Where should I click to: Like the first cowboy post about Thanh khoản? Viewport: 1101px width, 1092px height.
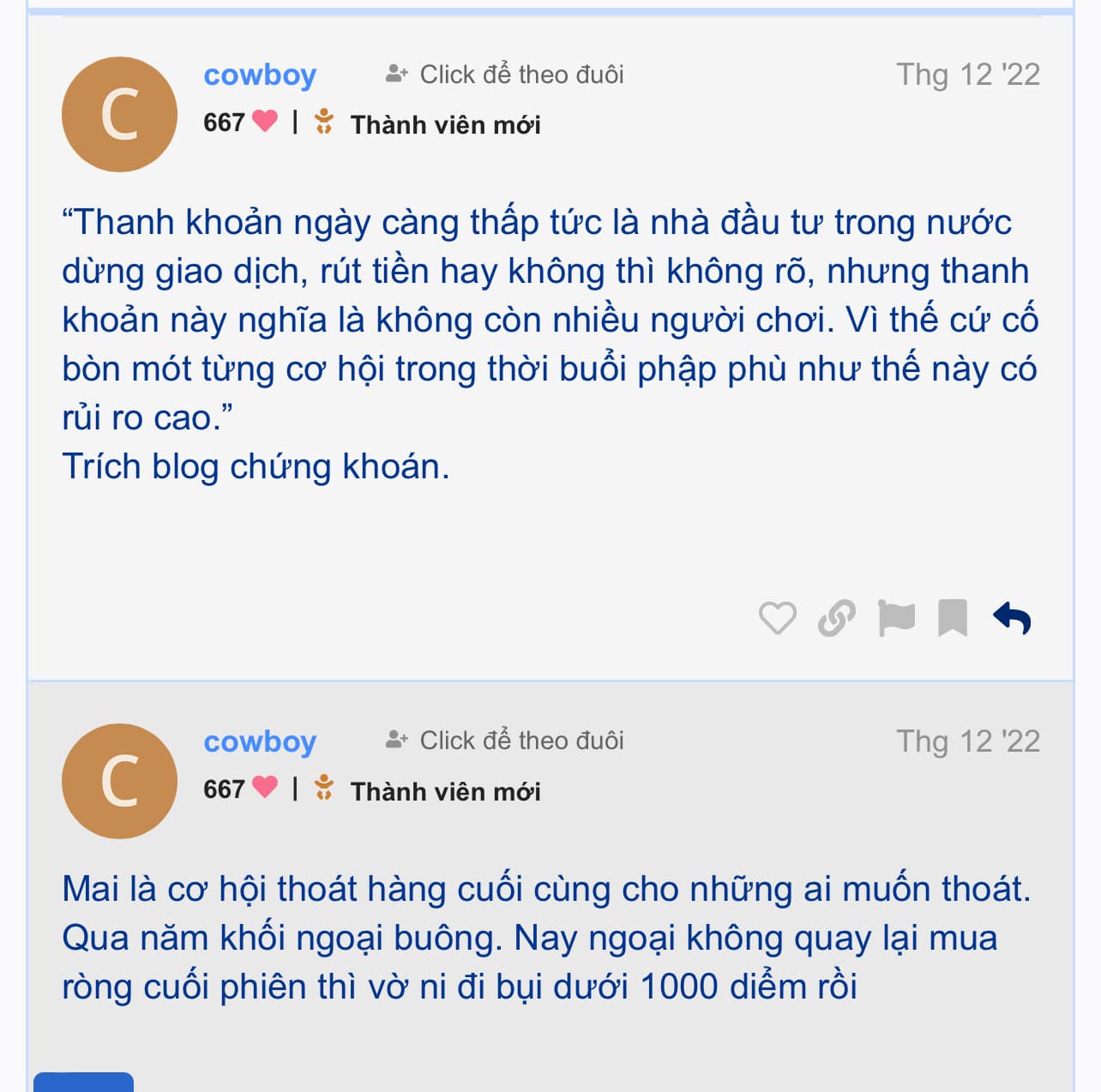778,618
